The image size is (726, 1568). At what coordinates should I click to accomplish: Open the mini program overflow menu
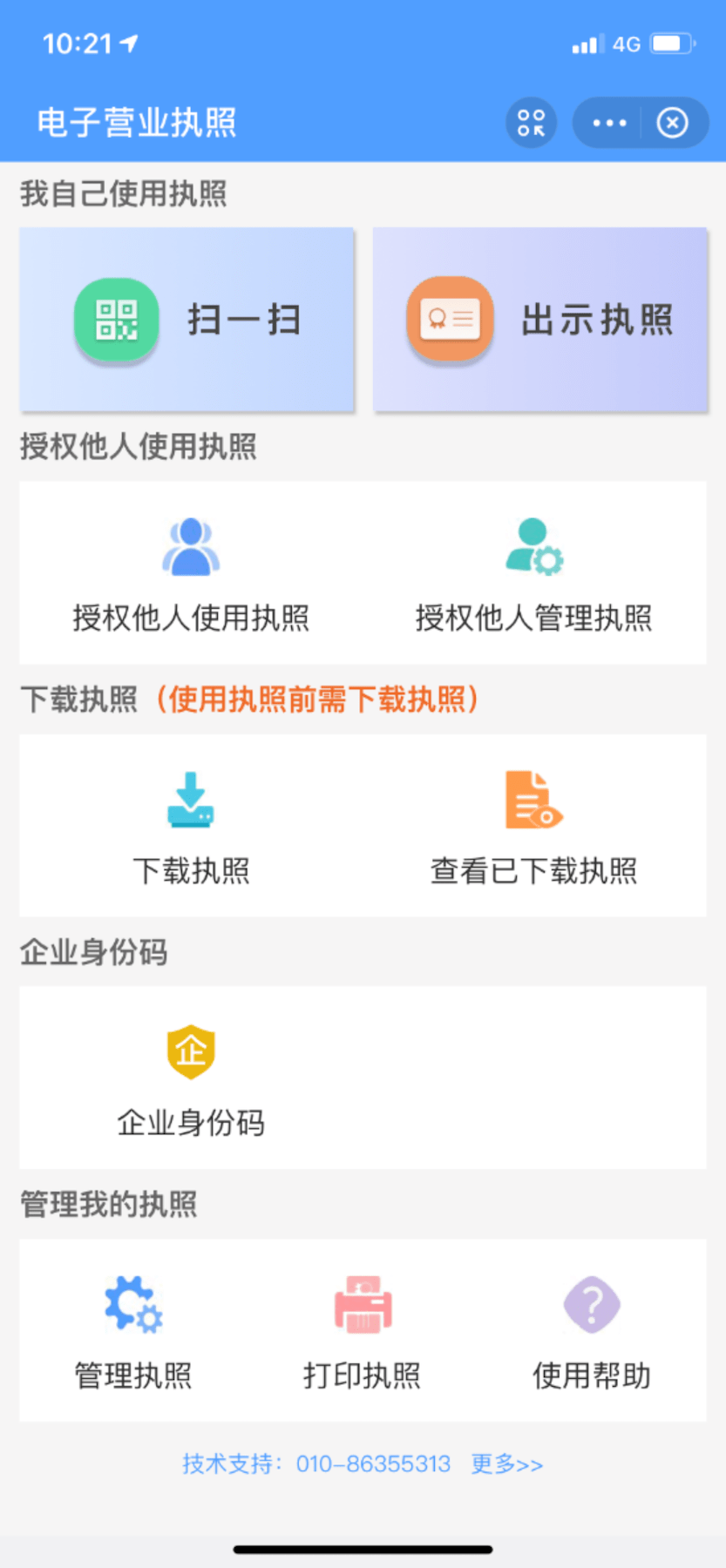(x=609, y=123)
